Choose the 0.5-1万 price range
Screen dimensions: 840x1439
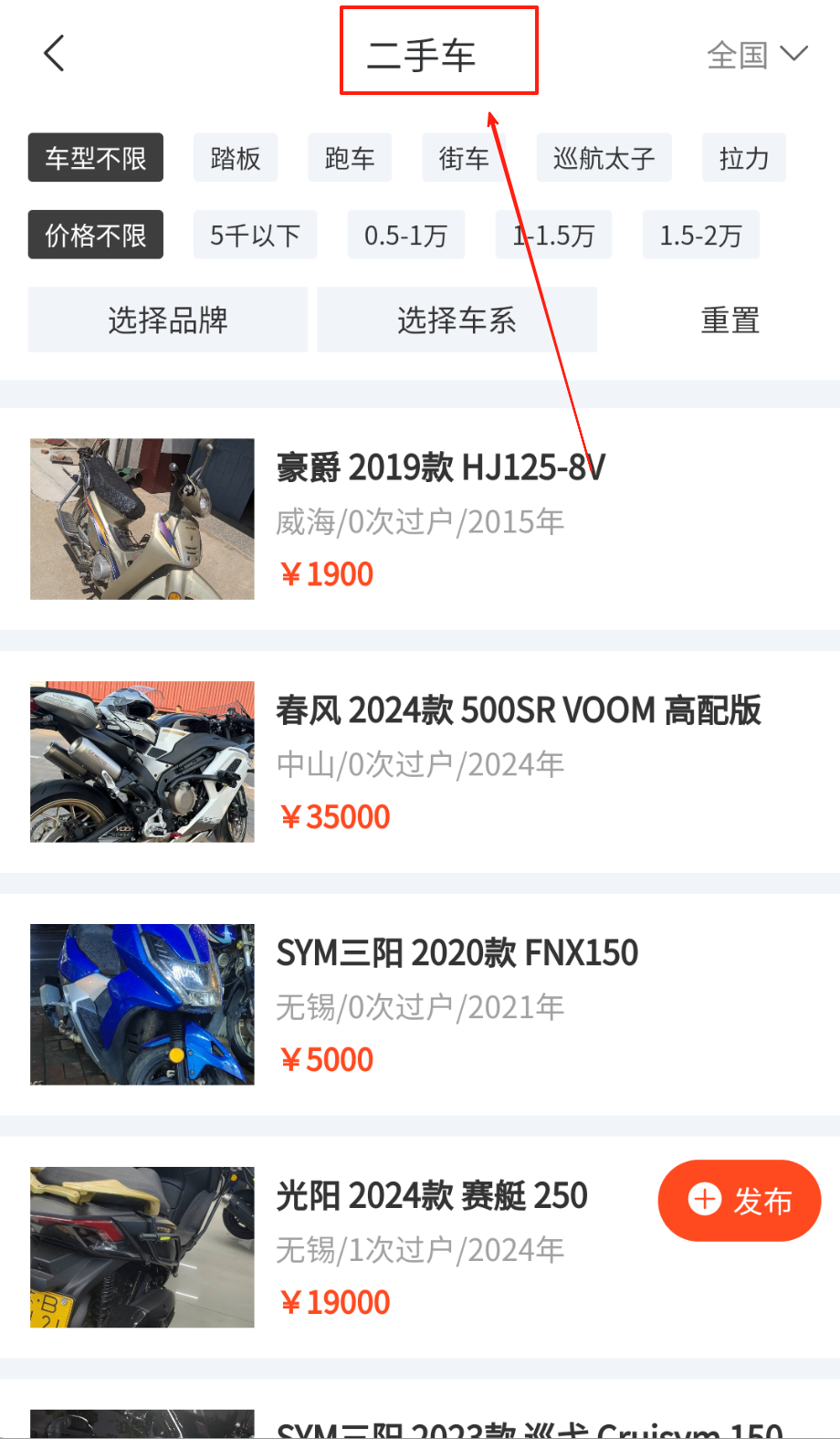point(405,235)
